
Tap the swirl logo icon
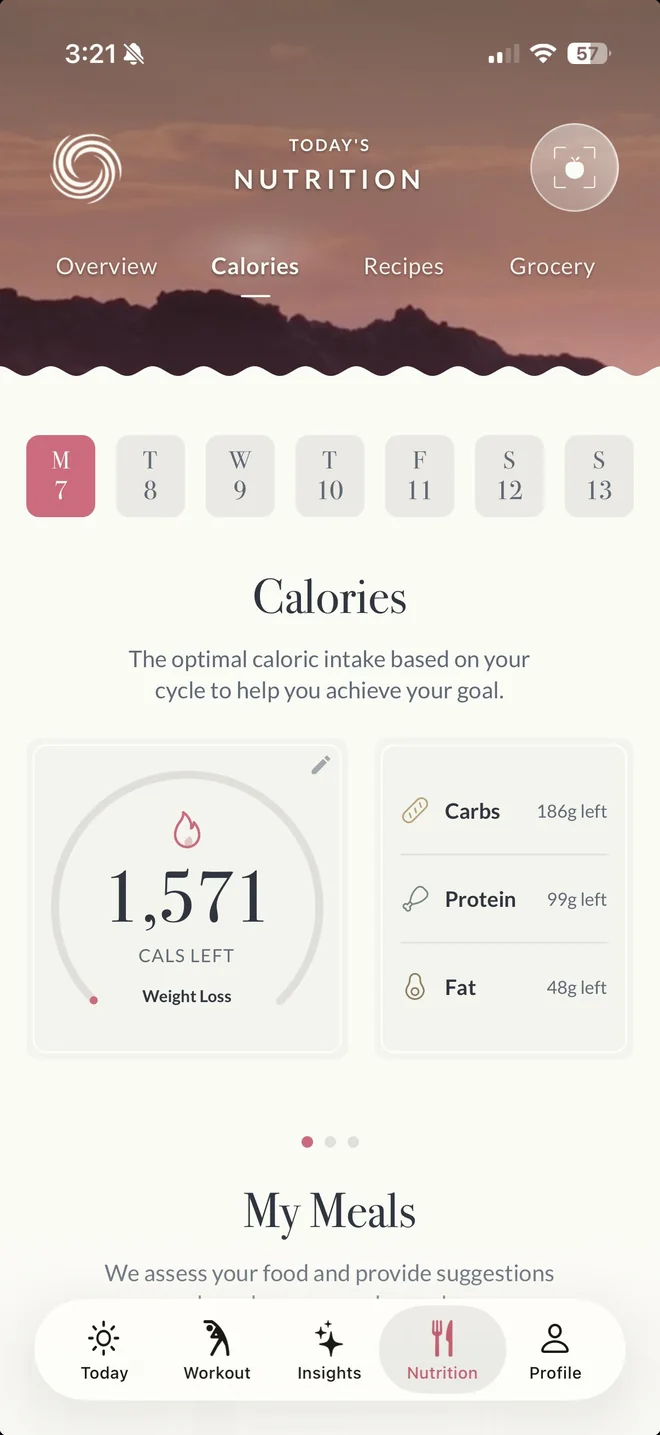[x=86, y=168]
